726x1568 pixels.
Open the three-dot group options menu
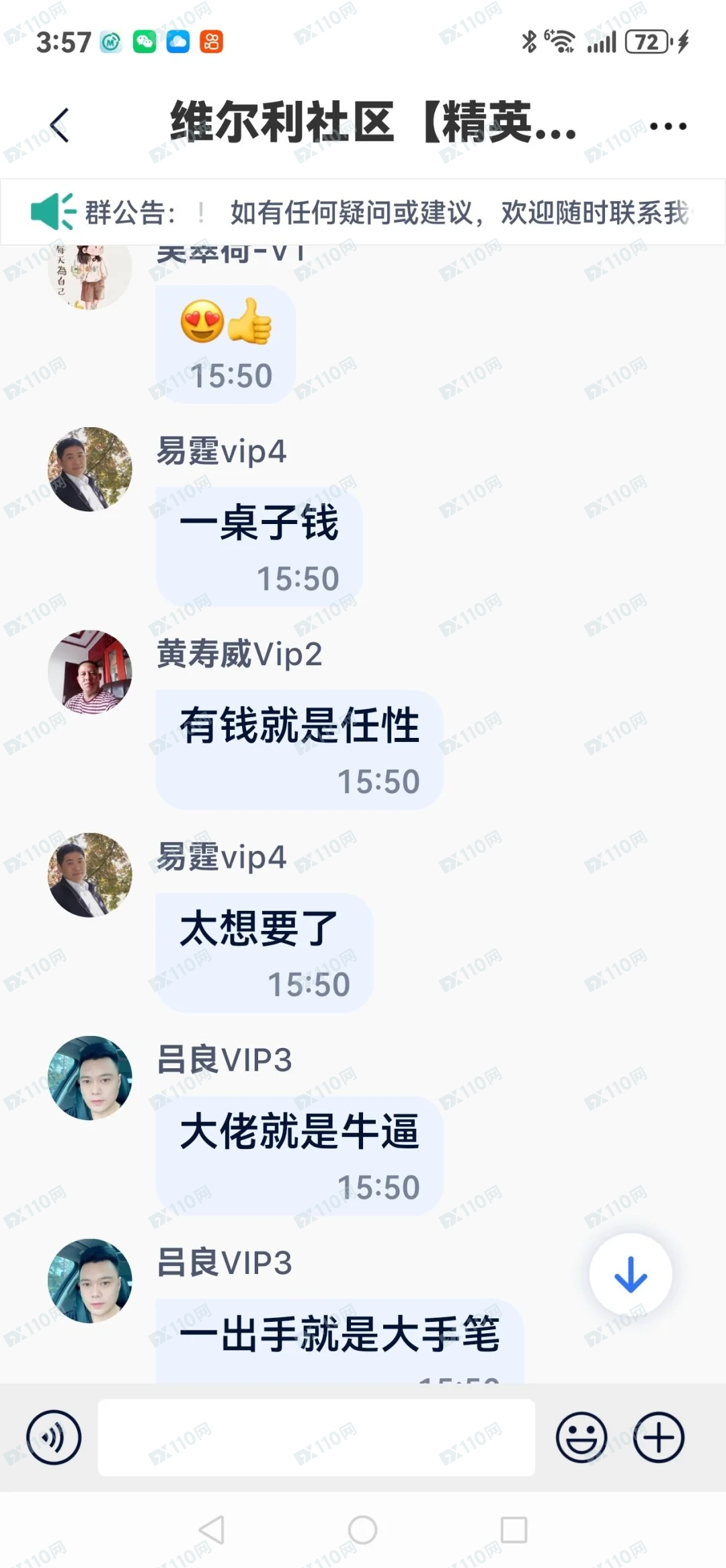pos(668,126)
